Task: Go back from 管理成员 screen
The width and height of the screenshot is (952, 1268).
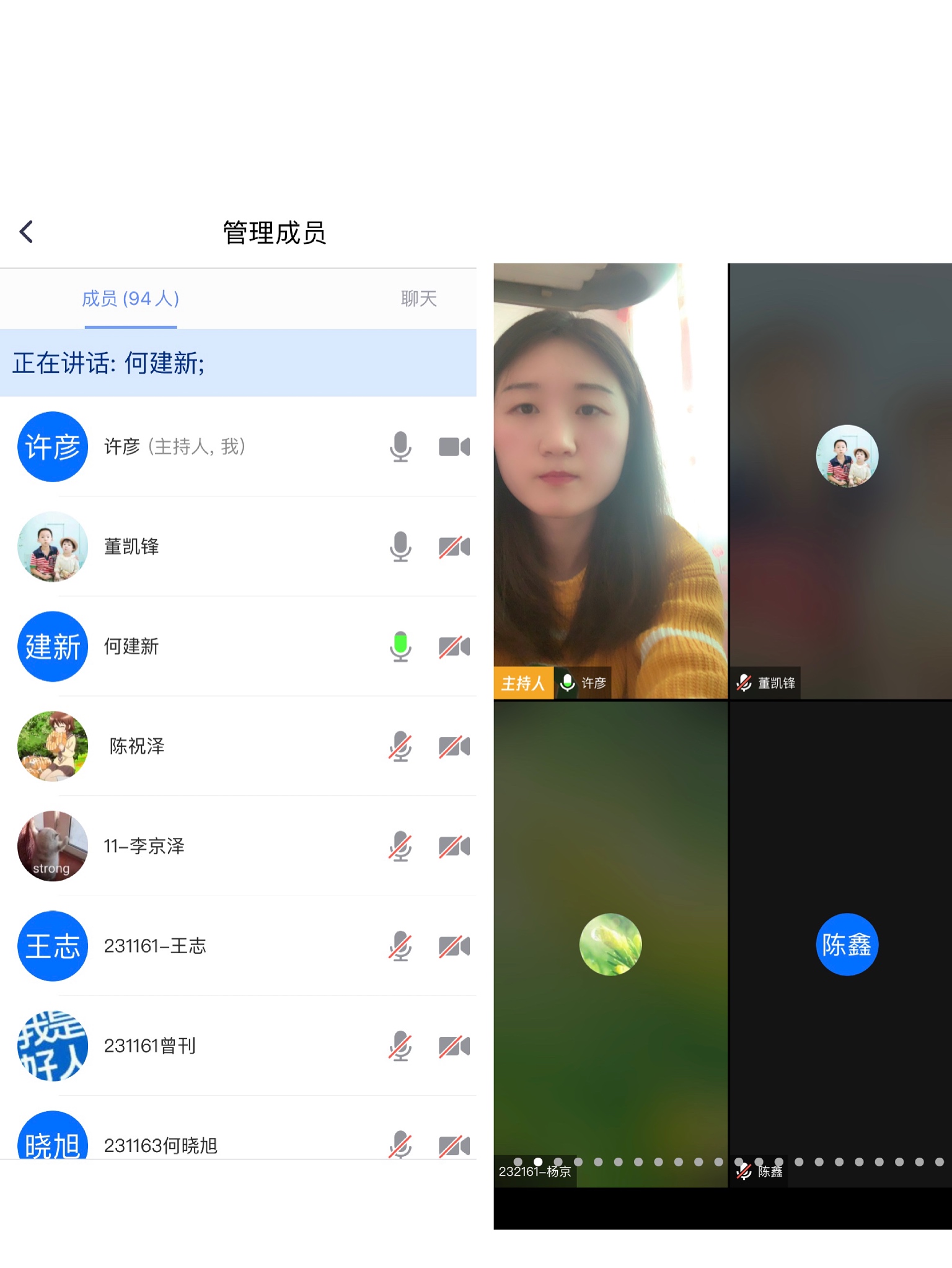Action: coord(26,232)
